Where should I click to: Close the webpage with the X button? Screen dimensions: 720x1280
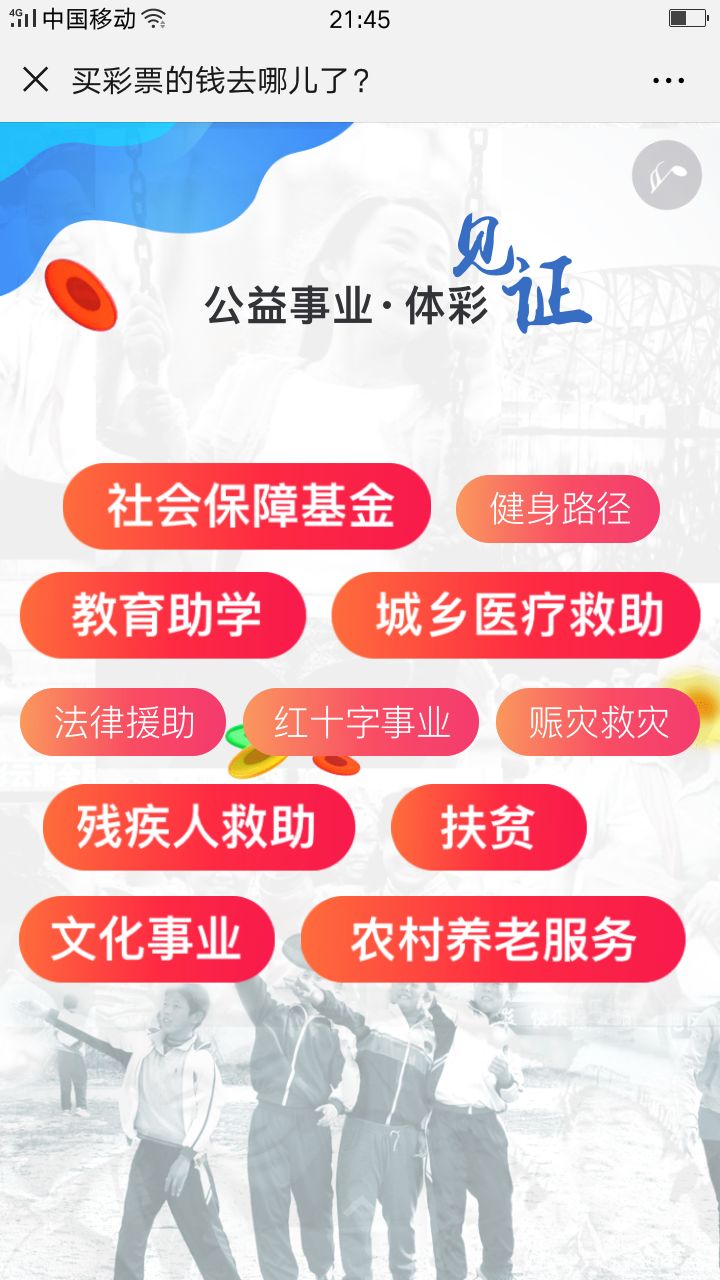coord(36,80)
